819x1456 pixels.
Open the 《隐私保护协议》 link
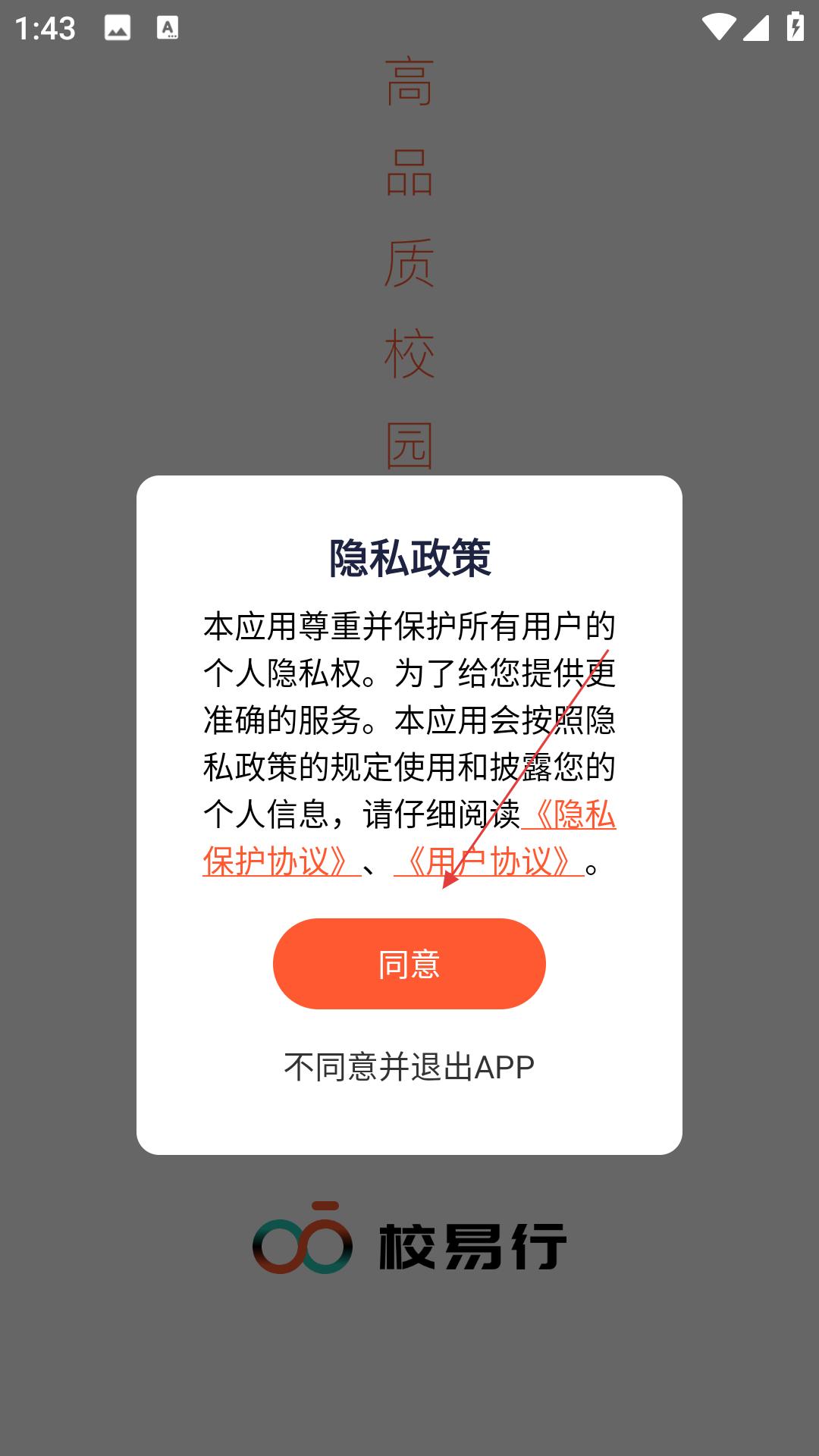tap(281, 861)
